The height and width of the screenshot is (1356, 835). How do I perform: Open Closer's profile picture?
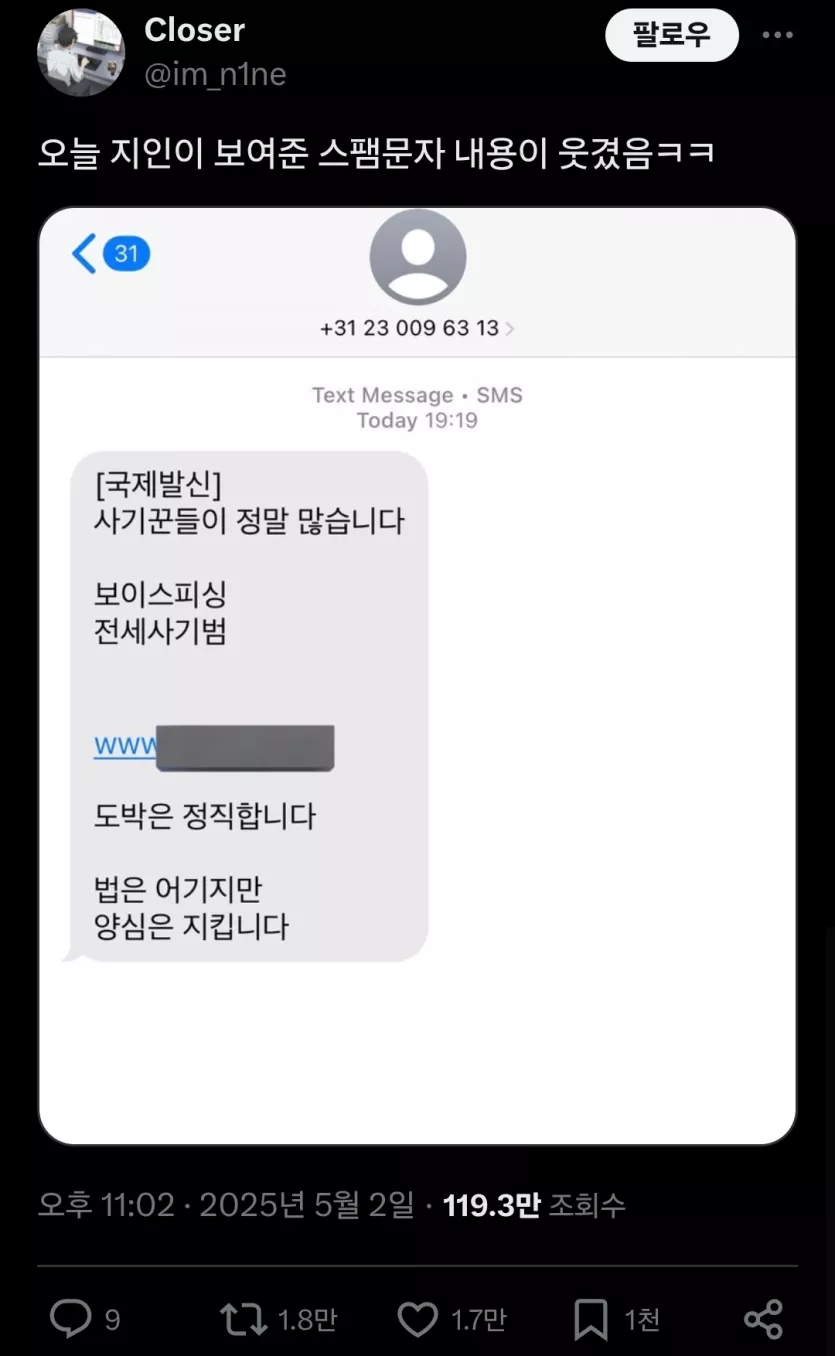[80, 53]
